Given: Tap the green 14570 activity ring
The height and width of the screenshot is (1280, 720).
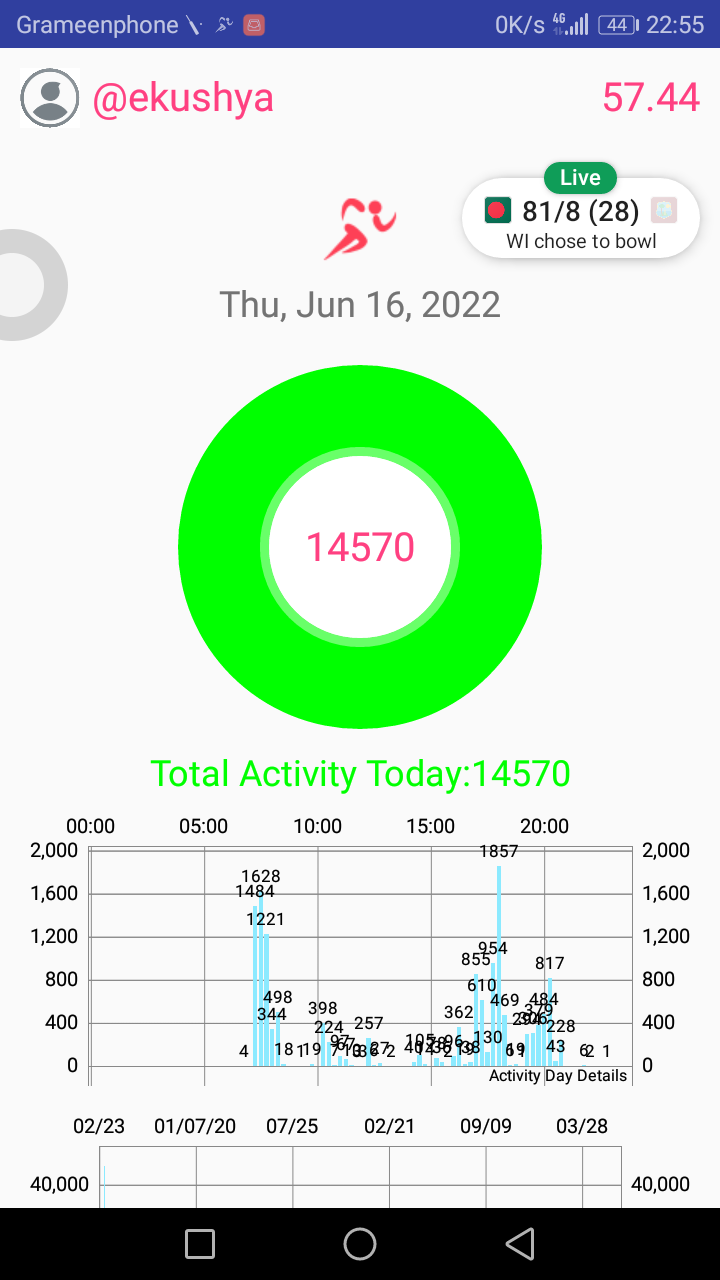Looking at the screenshot, I should (360, 547).
